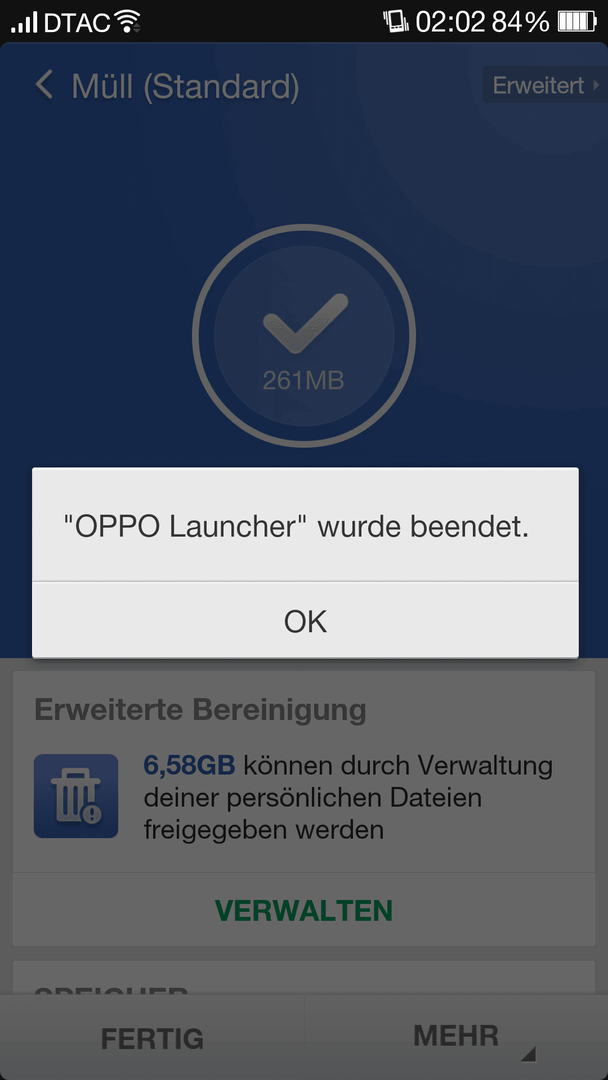
Task: Tap VERWALTEN to manage personal files
Action: 304,910
